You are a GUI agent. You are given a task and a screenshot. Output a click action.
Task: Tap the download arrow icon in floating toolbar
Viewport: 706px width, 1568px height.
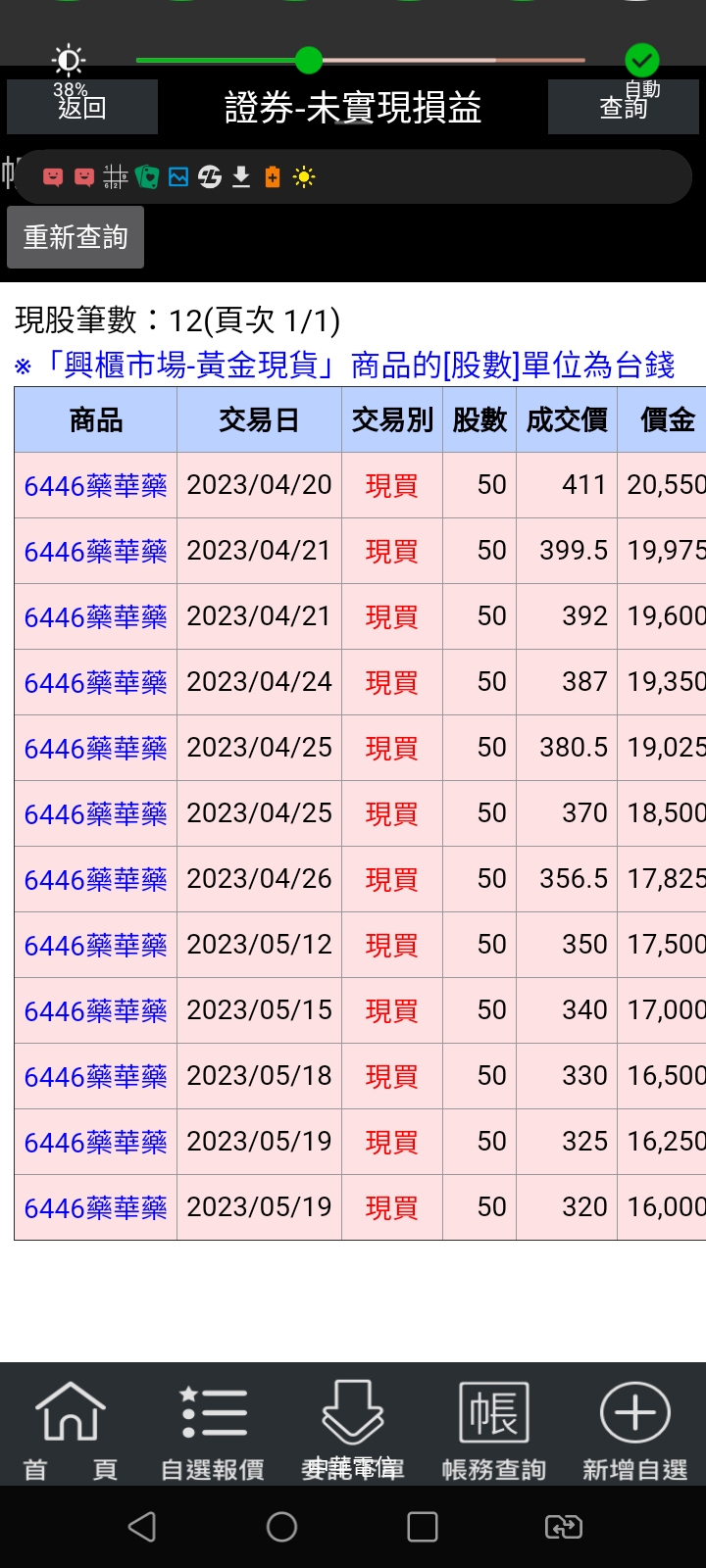pyautogui.click(x=241, y=176)
